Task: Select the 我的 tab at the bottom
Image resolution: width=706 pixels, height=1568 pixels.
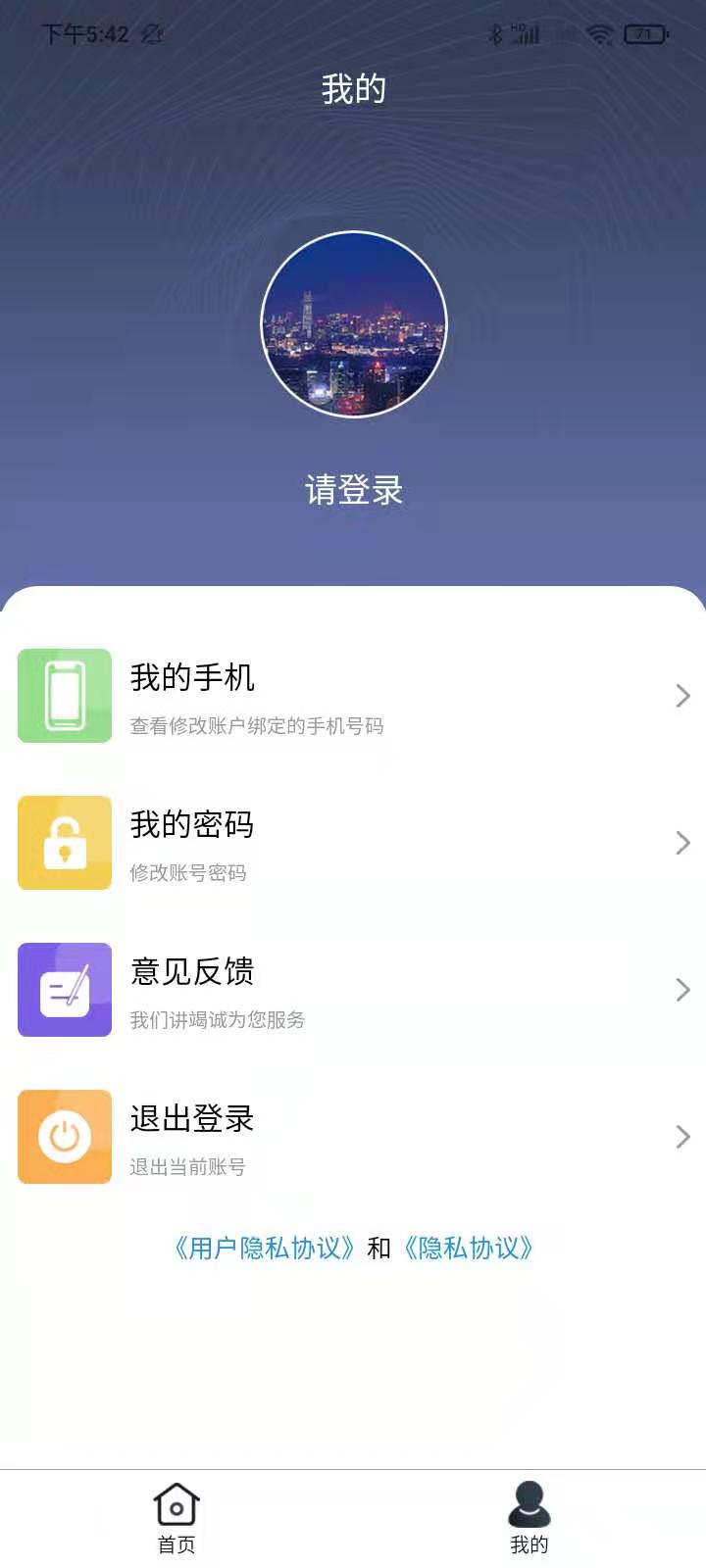Action: [x=529, y=1519]
